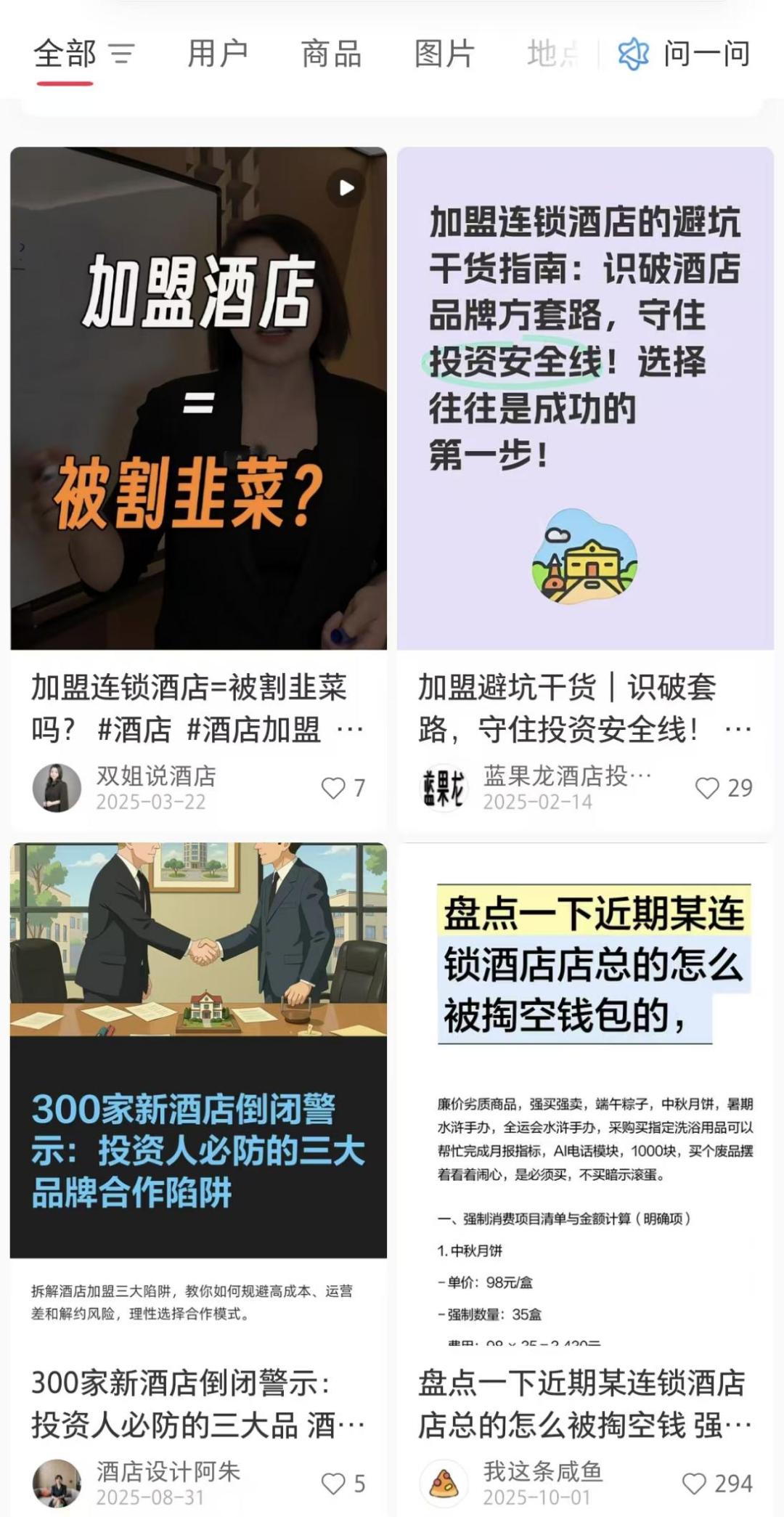
Task: Open the 加盟酒店=被割韭菜 video post
Action: [x=198, y=398]
